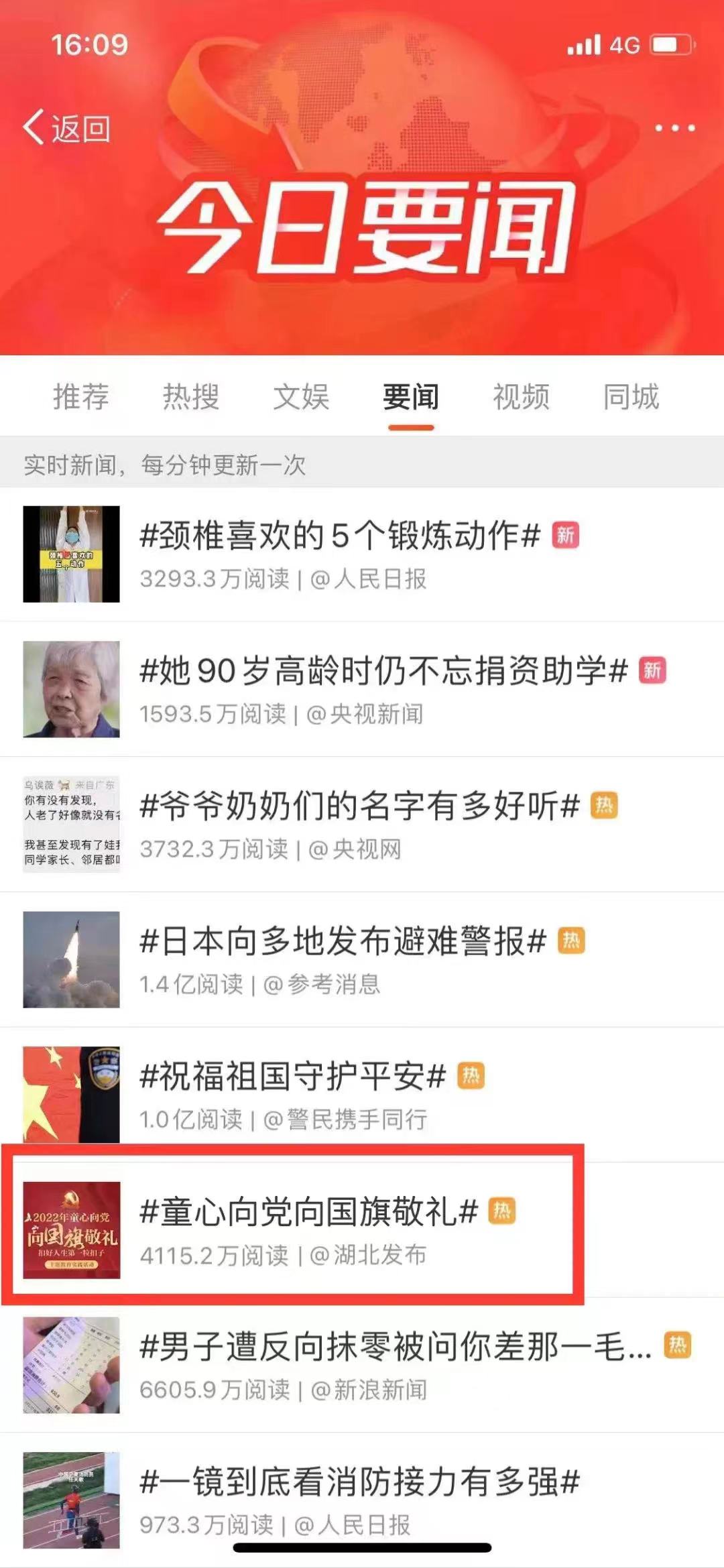724x1568 pixels.
Task: Switch to the 推荐 tab
Action: click(x=81, y=396)
